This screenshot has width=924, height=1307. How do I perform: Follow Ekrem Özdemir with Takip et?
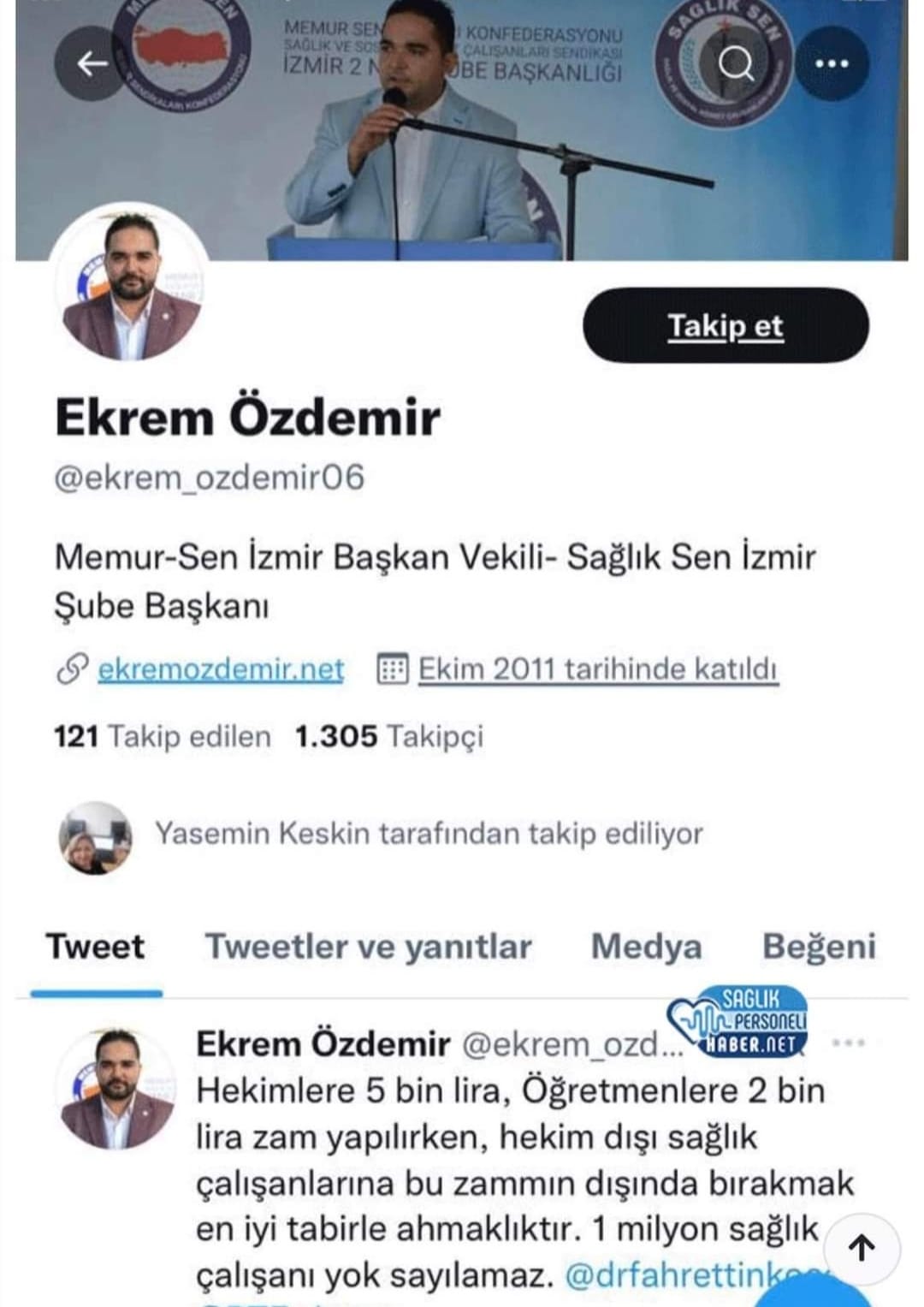click(x=726, y=325)
